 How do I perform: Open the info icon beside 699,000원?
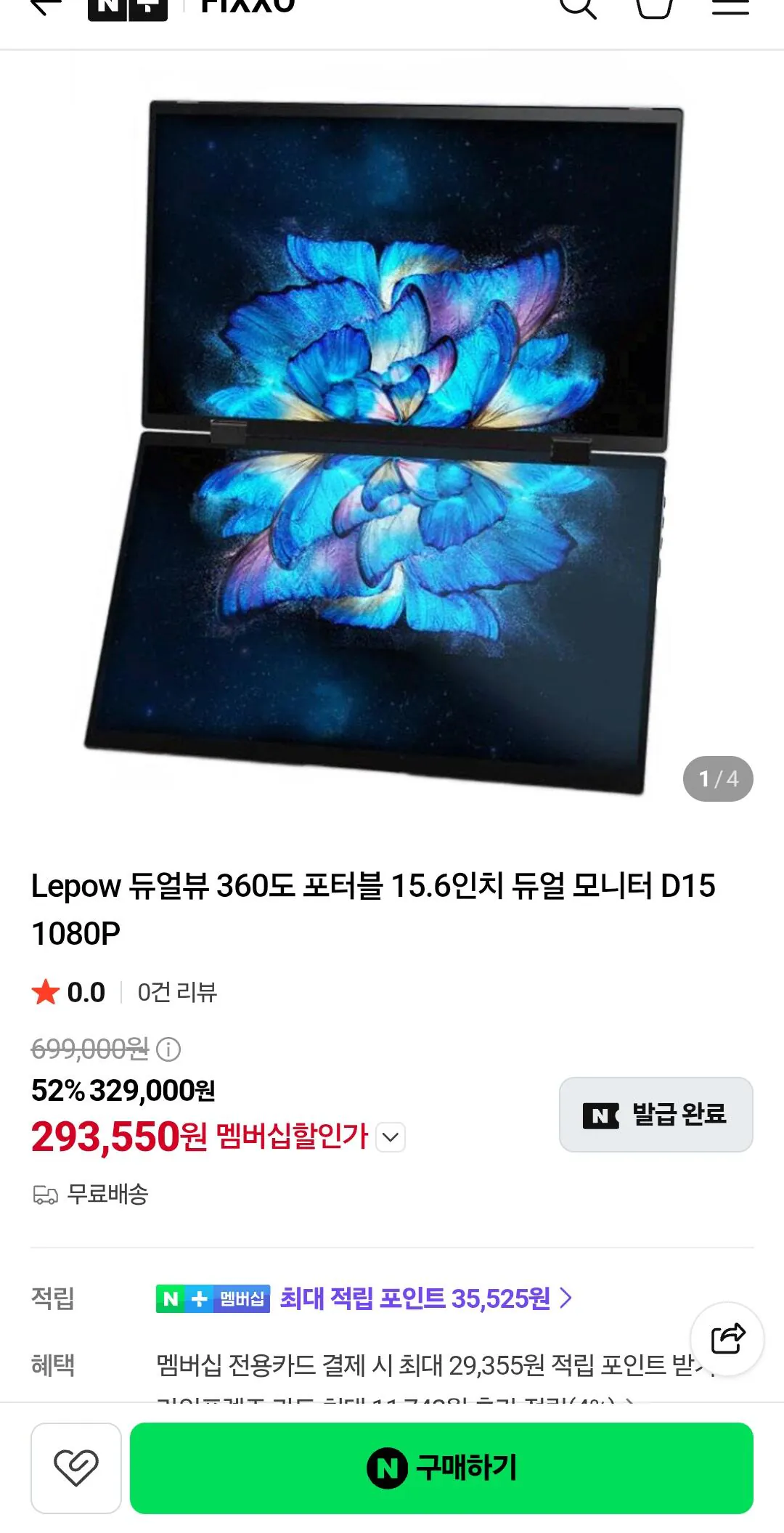click(x=168, y=1049)
